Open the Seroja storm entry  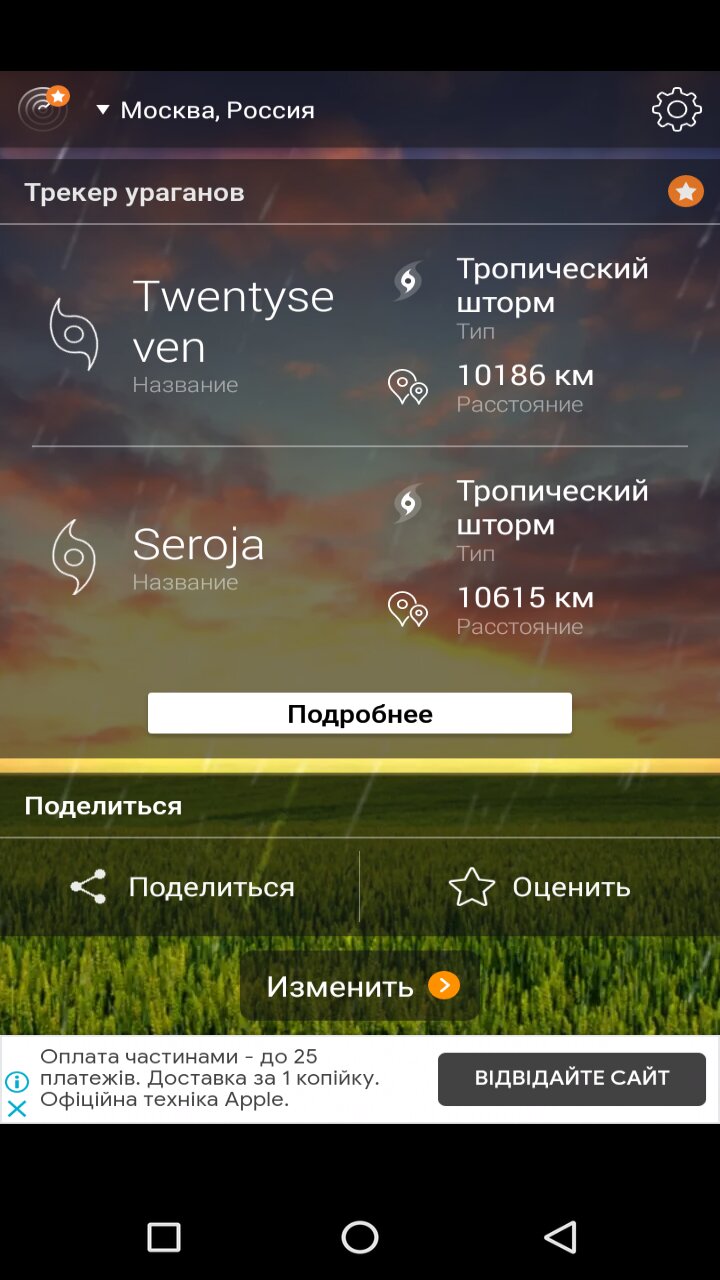pyautogui.click(x=360, y=558)
